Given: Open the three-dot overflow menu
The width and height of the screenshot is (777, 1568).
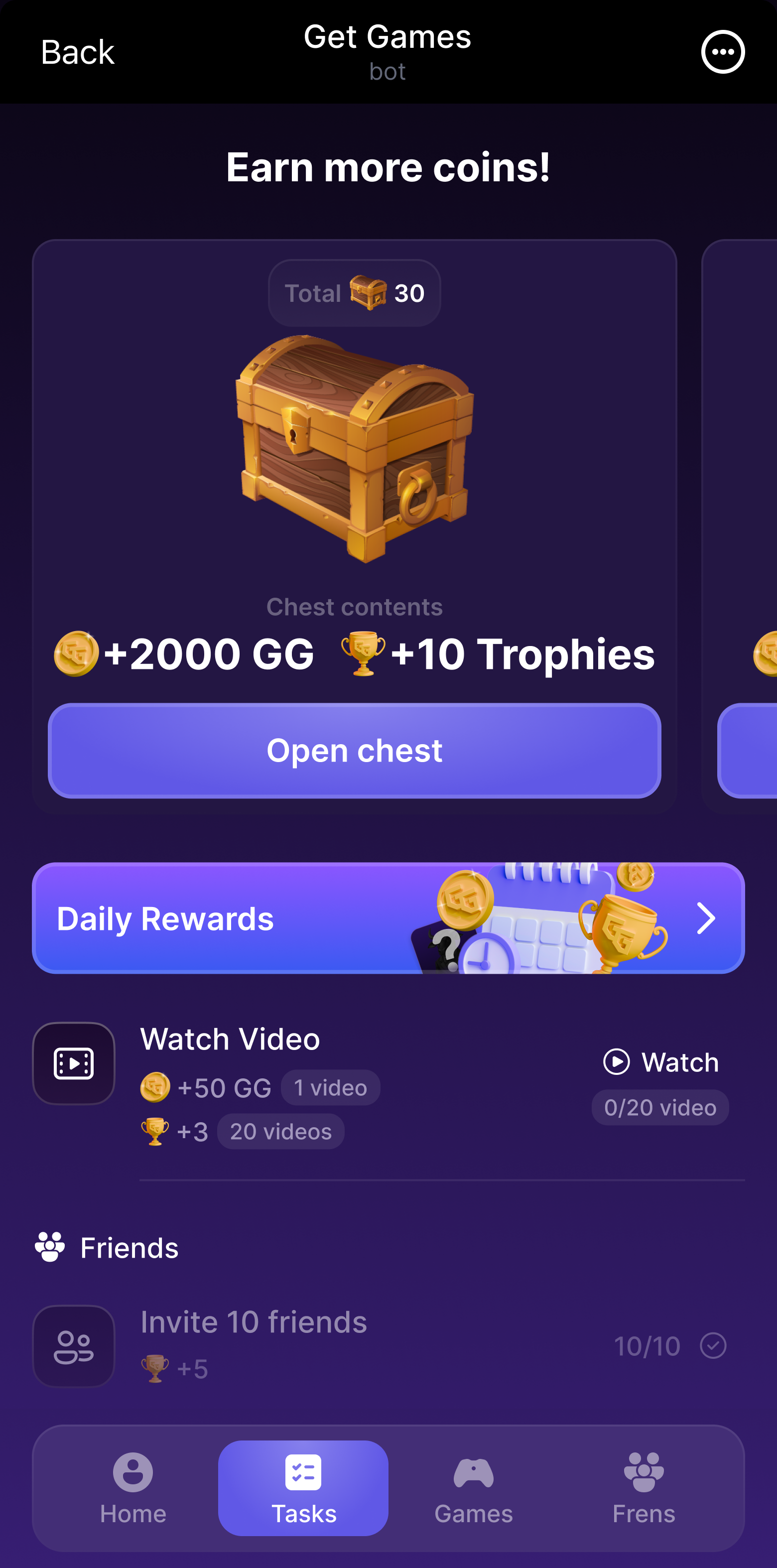Looking at the screenshot, I should (722, 52).
